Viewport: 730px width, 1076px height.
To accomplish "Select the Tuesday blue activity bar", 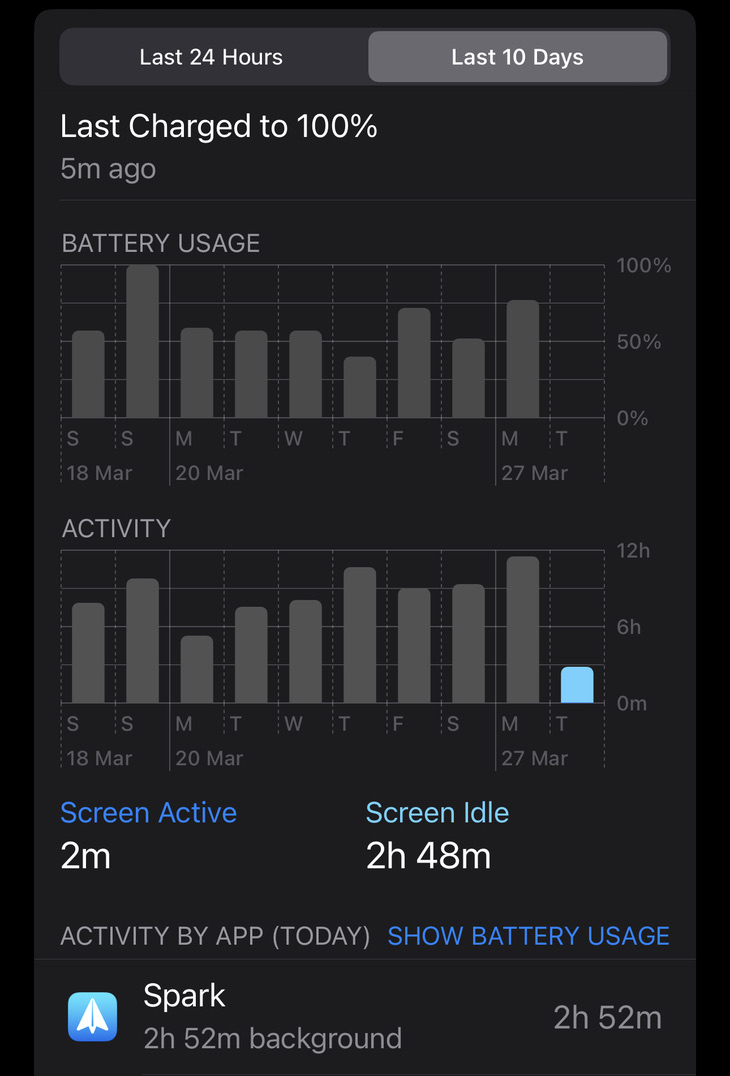I will pyautogui.click(x=576, y=685).
